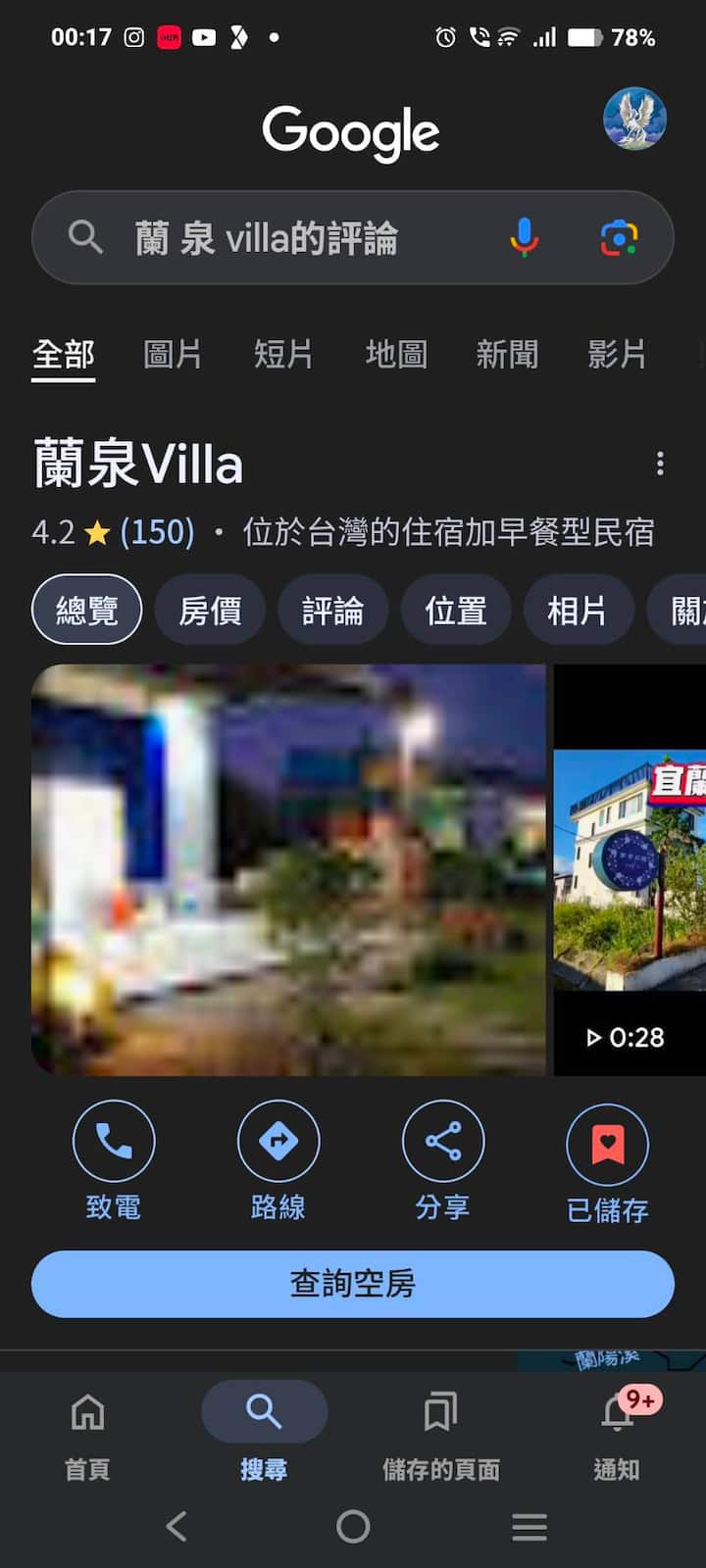This screenshot has height=1568, width=706.
Task: Select the 評論 chip
Action: 333,611
